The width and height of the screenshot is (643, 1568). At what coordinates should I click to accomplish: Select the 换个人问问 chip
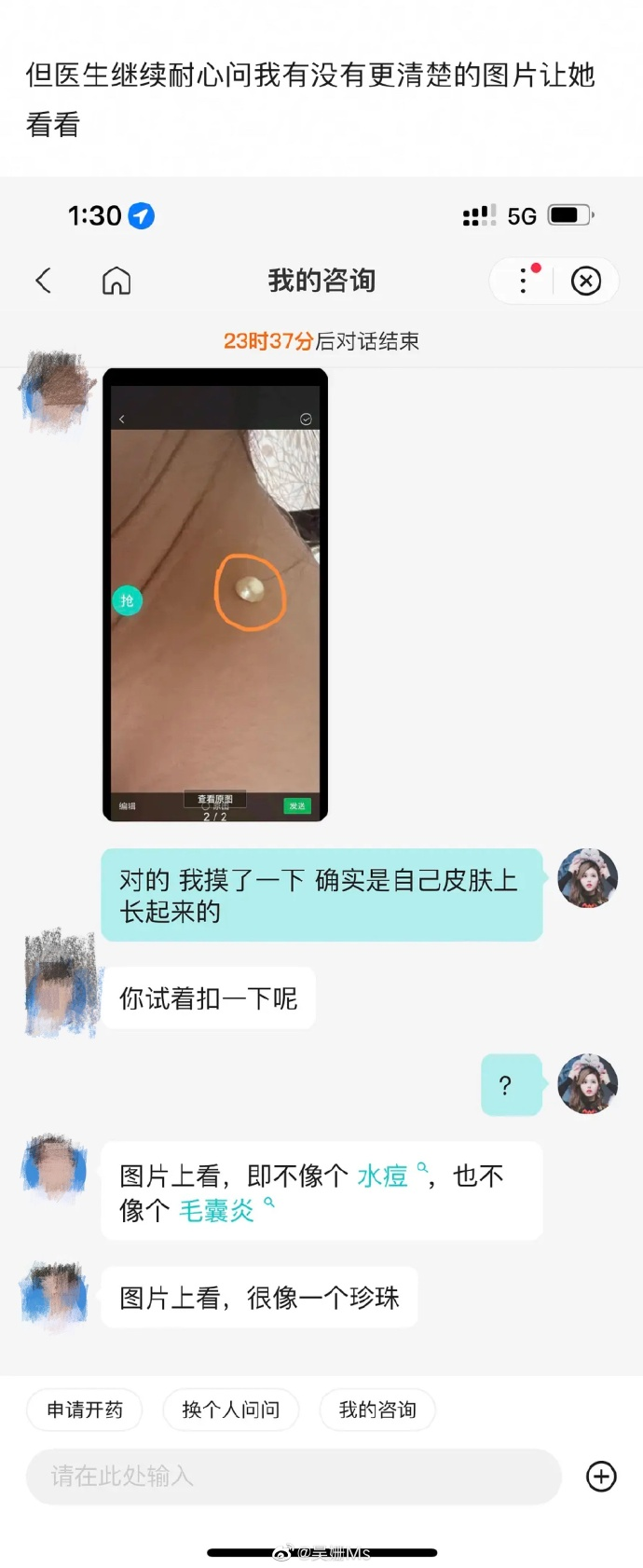click(231, 1410)
